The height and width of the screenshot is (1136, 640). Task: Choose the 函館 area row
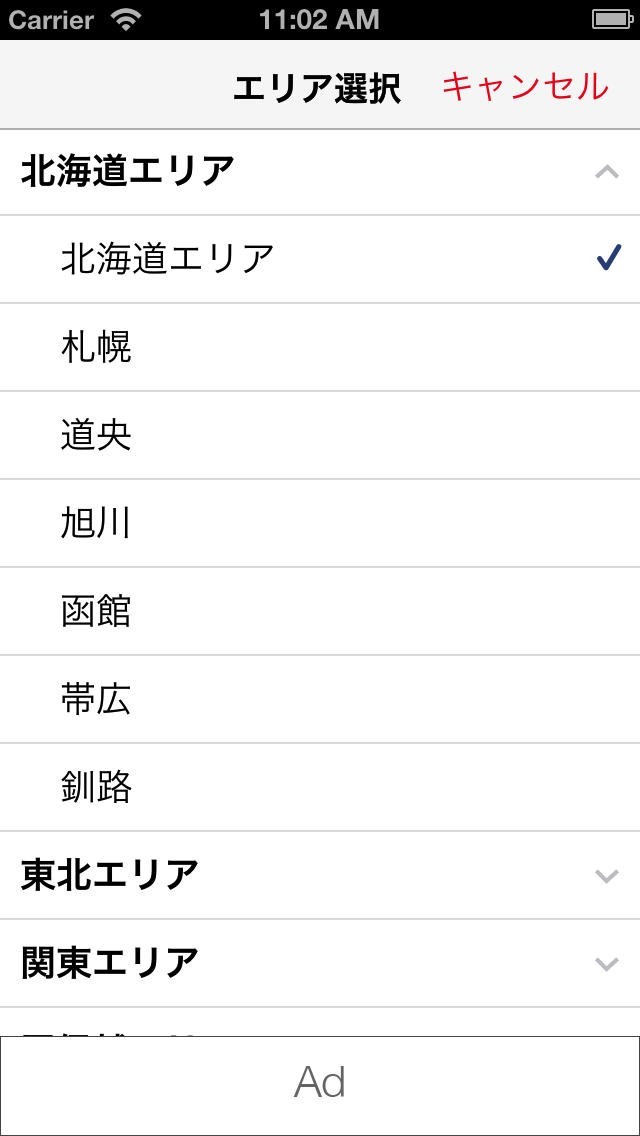[320, 611]
